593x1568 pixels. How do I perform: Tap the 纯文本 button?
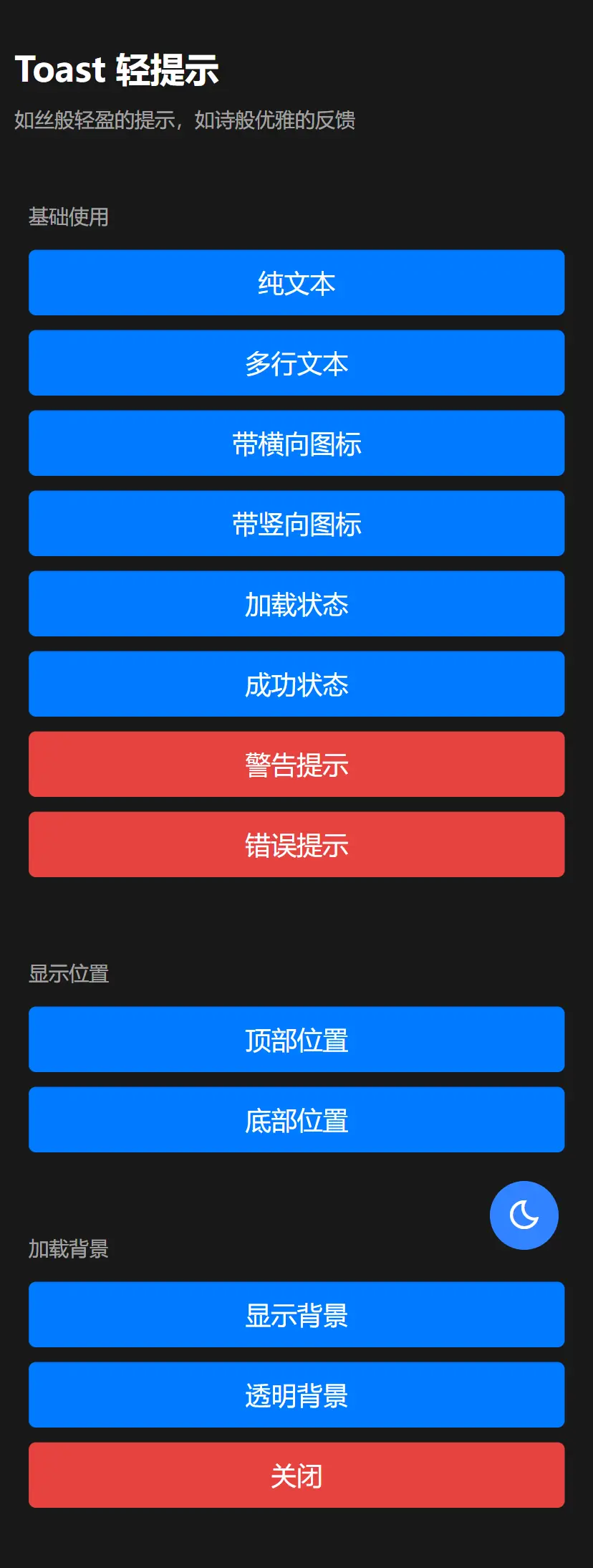(296, 283)
